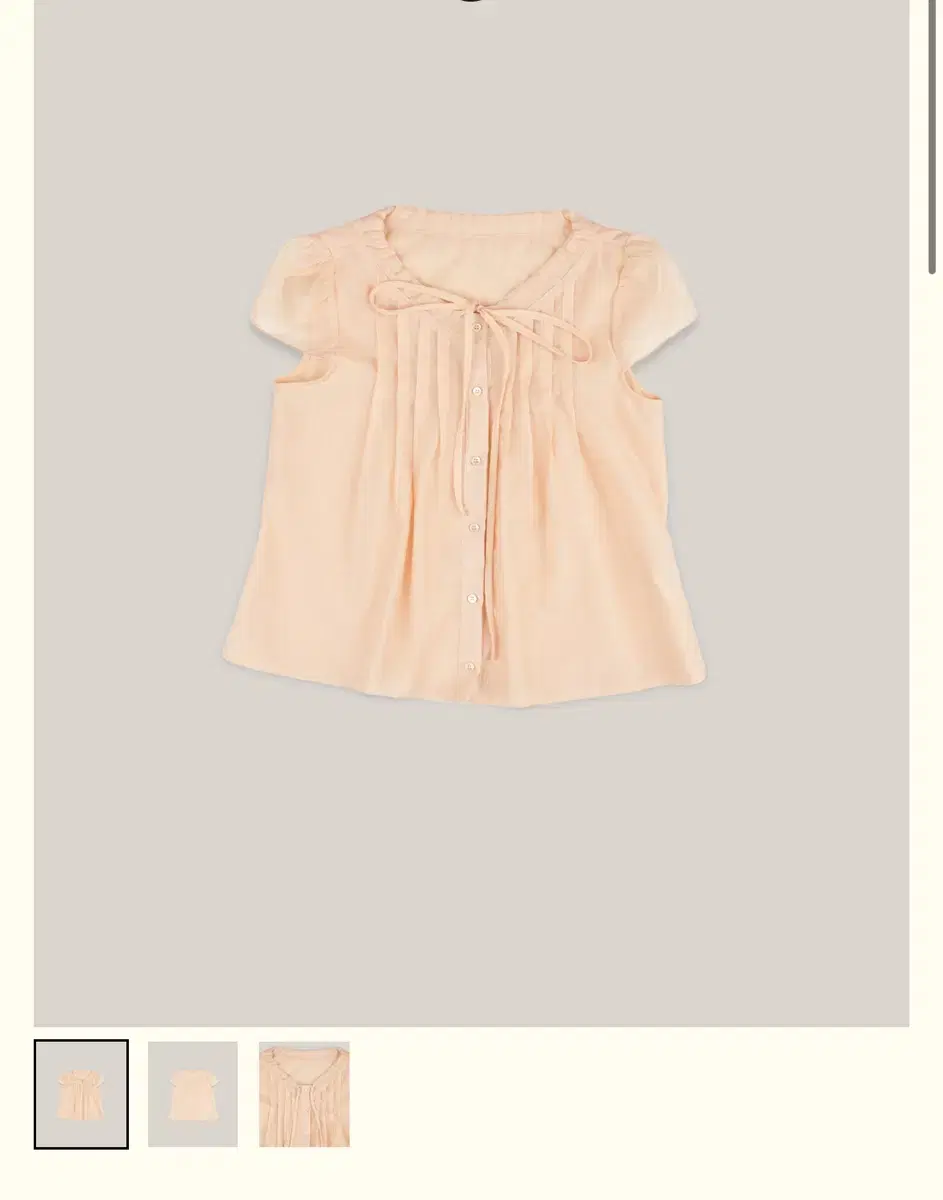943x1200 pixels.
Task: Click the main peach blouse product image
Action: click(470, 450)
